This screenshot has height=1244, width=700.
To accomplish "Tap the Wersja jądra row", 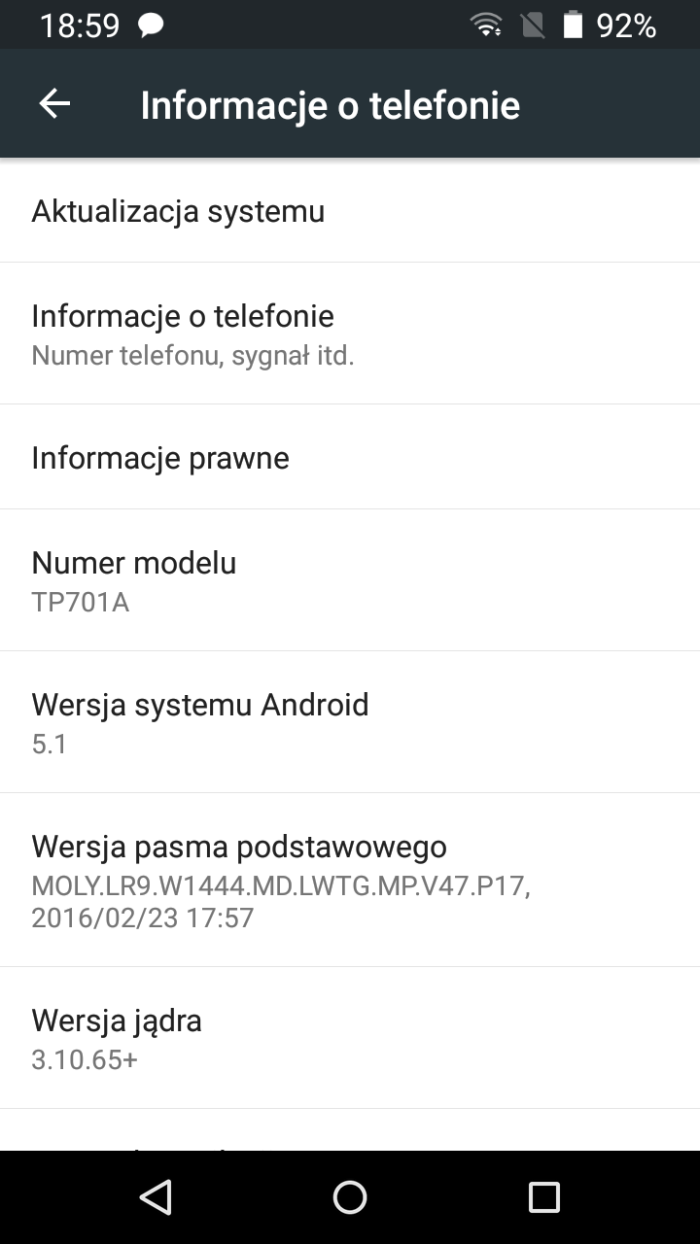I will coord(350,1038).
